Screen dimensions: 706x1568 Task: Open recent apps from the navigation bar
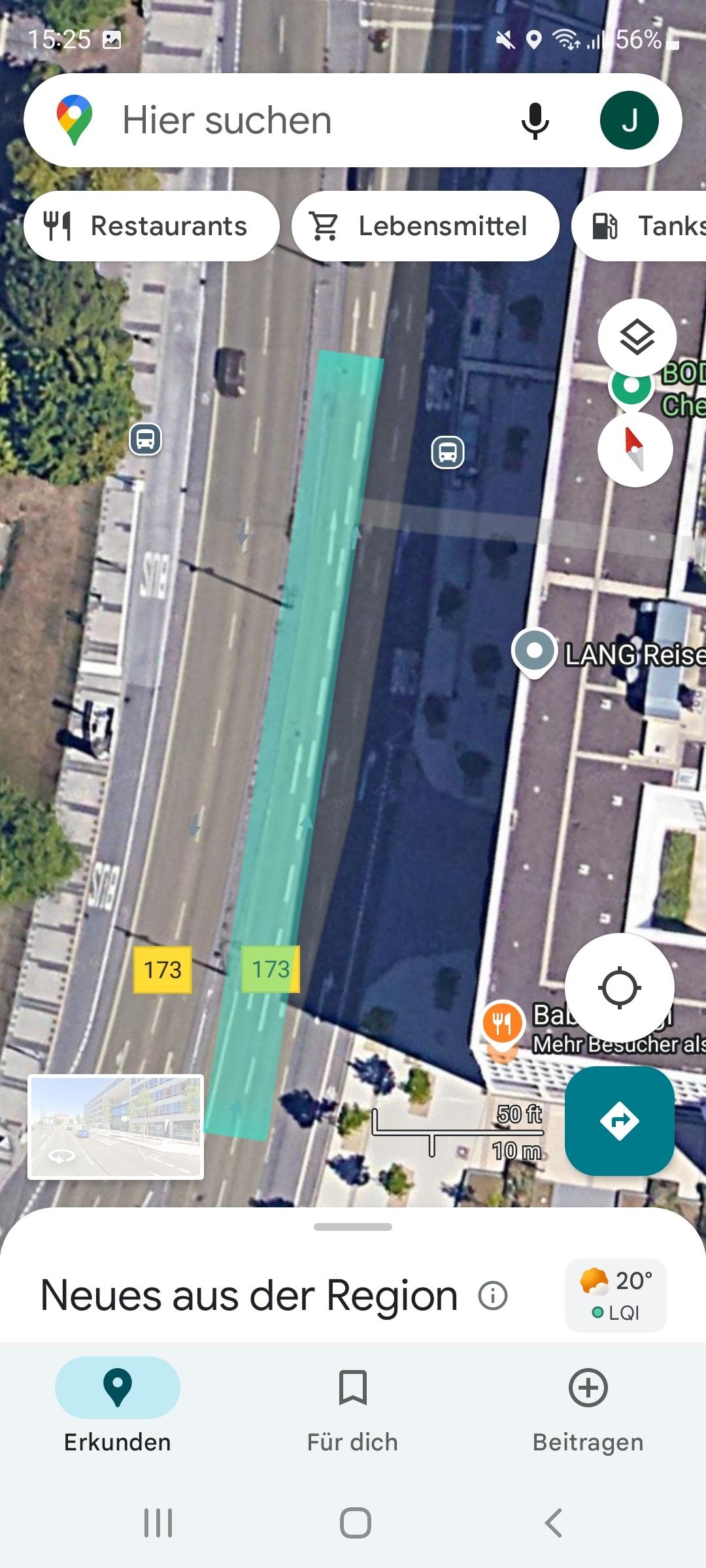coord(158,1523)
